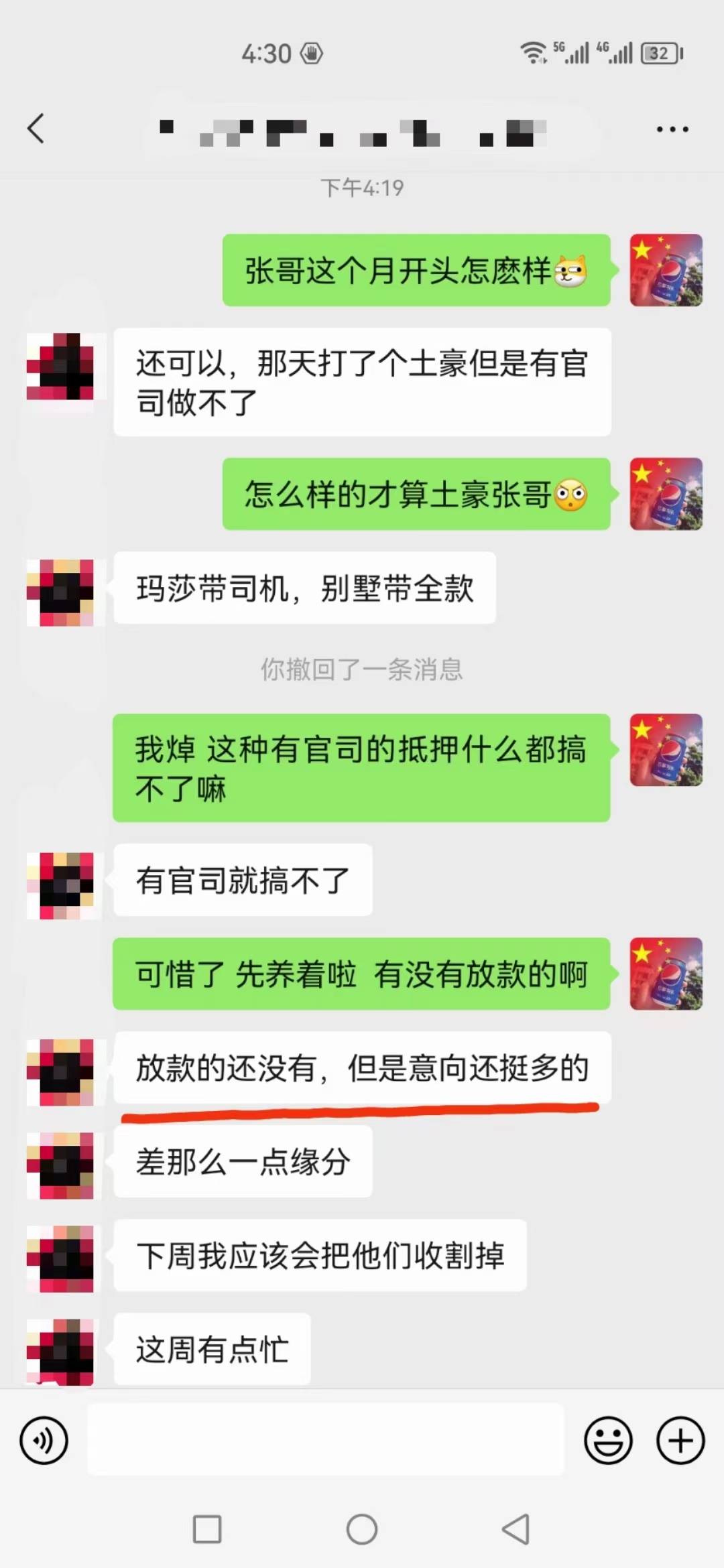Open the chat's three-dot menu
Image resolution: width=724 pixels, height=1568 pixels.
(x=672, y=129)
